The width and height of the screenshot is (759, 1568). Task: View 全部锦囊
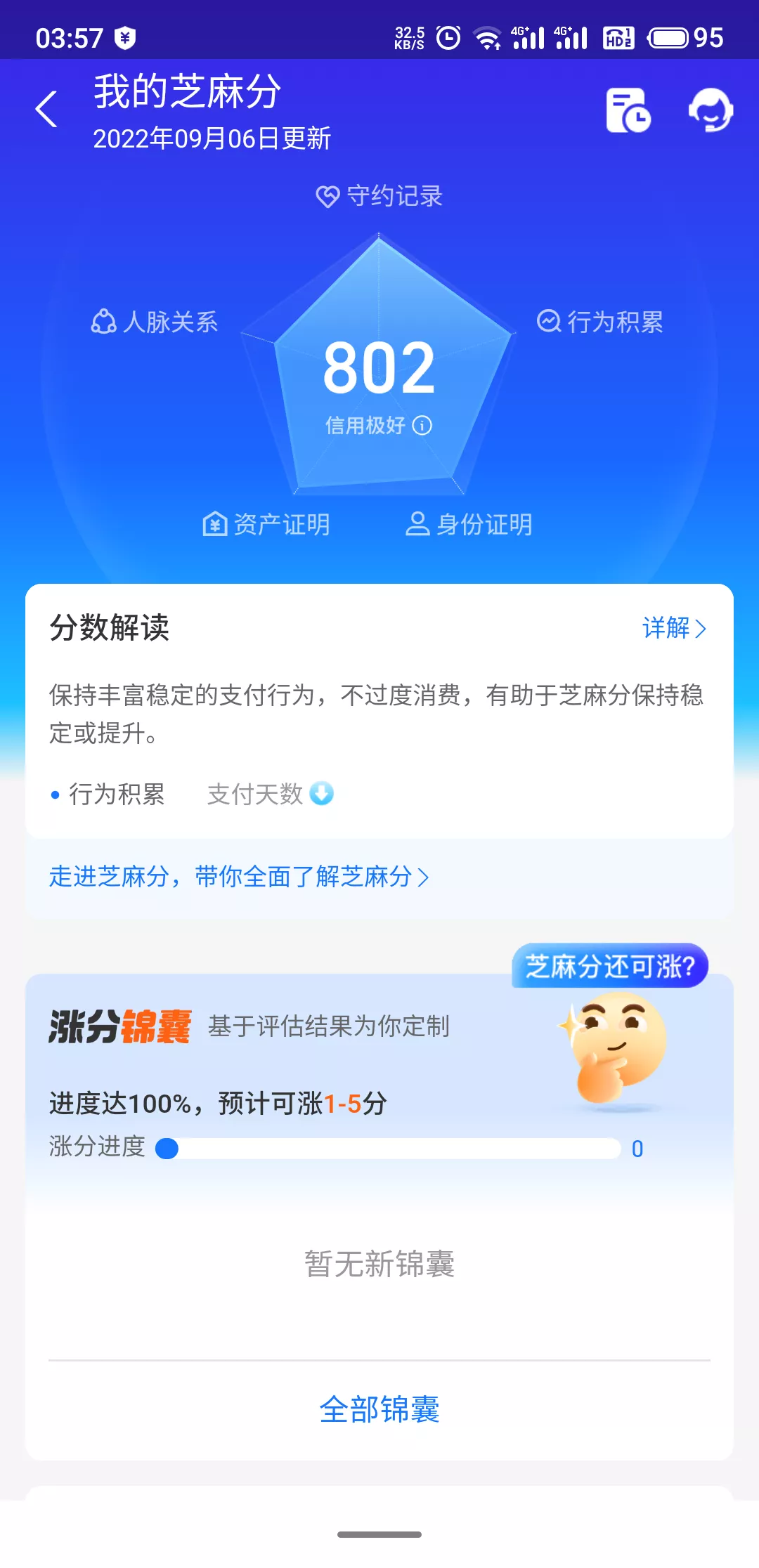pyautogui.click(x=379, y=1409)
